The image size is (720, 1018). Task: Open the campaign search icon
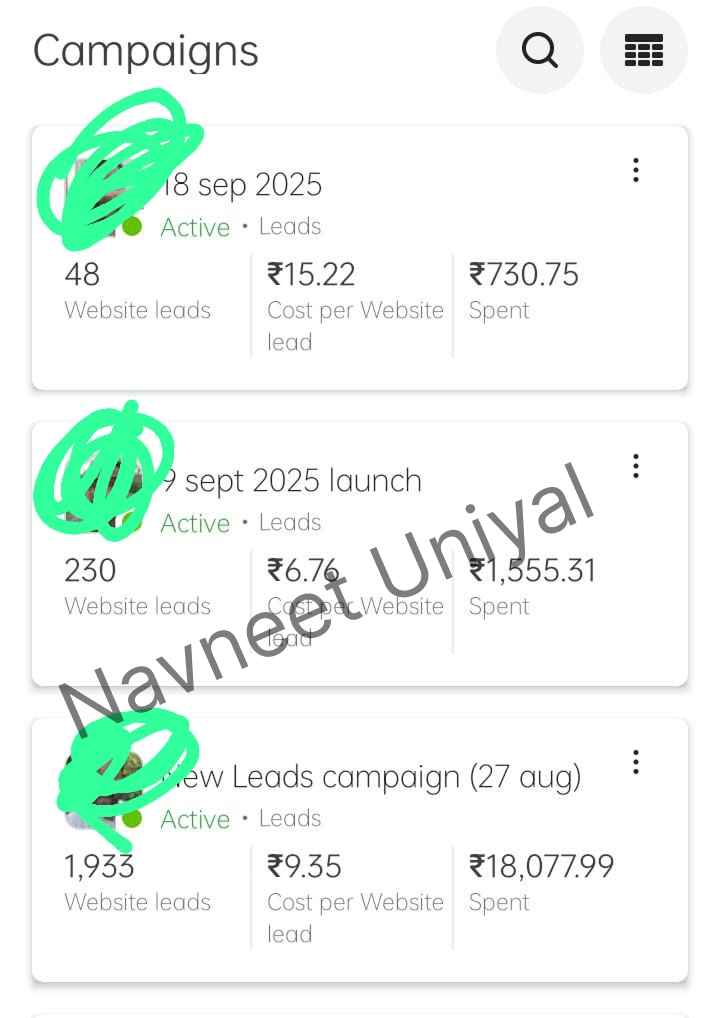pyautogui.click(x=540, y=50)
